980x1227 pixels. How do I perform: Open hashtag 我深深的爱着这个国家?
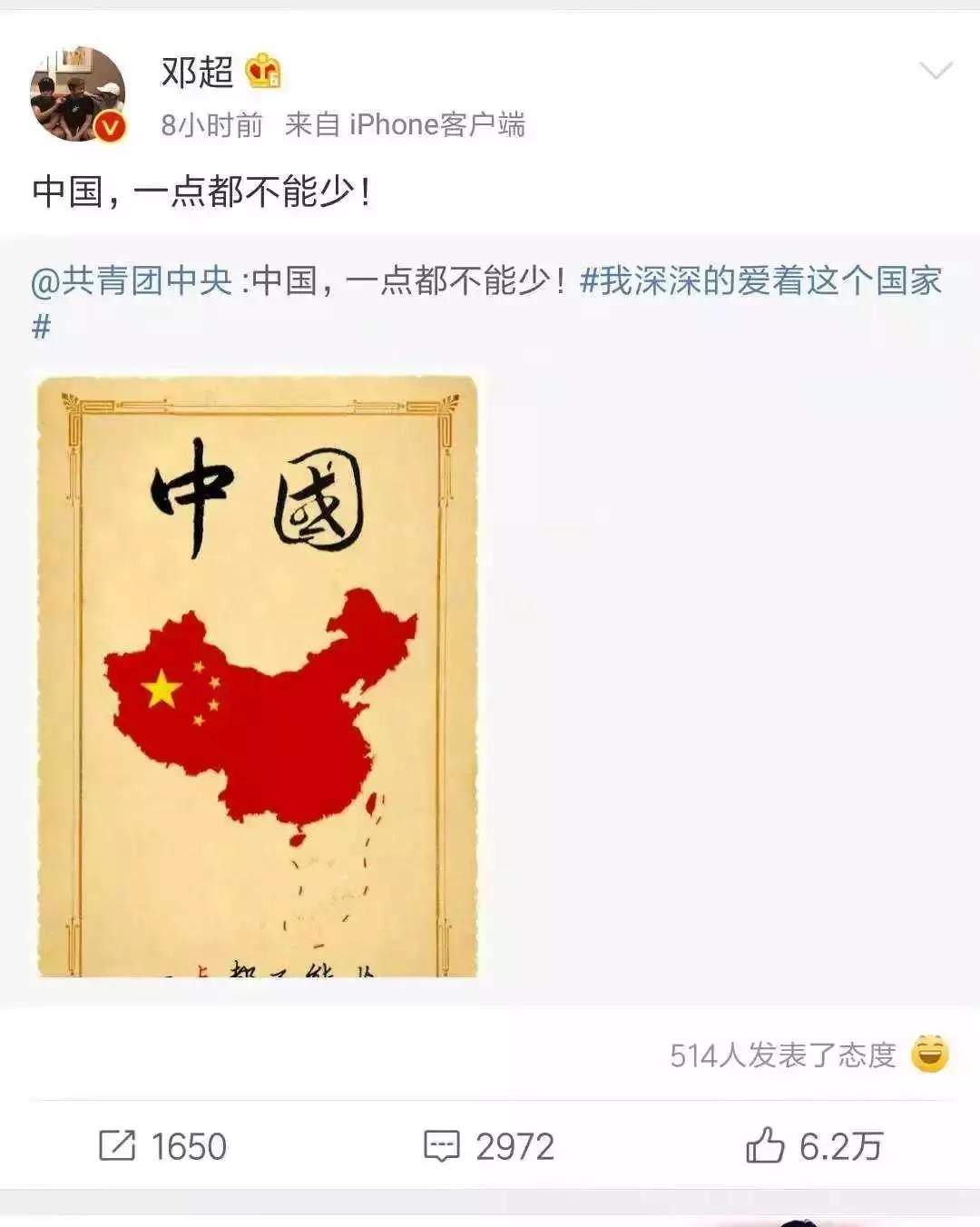760,281
